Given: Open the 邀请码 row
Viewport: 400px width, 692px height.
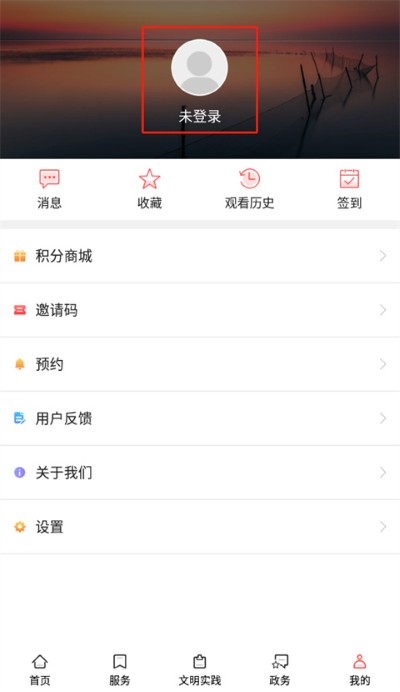Looking at the screenshot, I should click(x=200, y=310).
